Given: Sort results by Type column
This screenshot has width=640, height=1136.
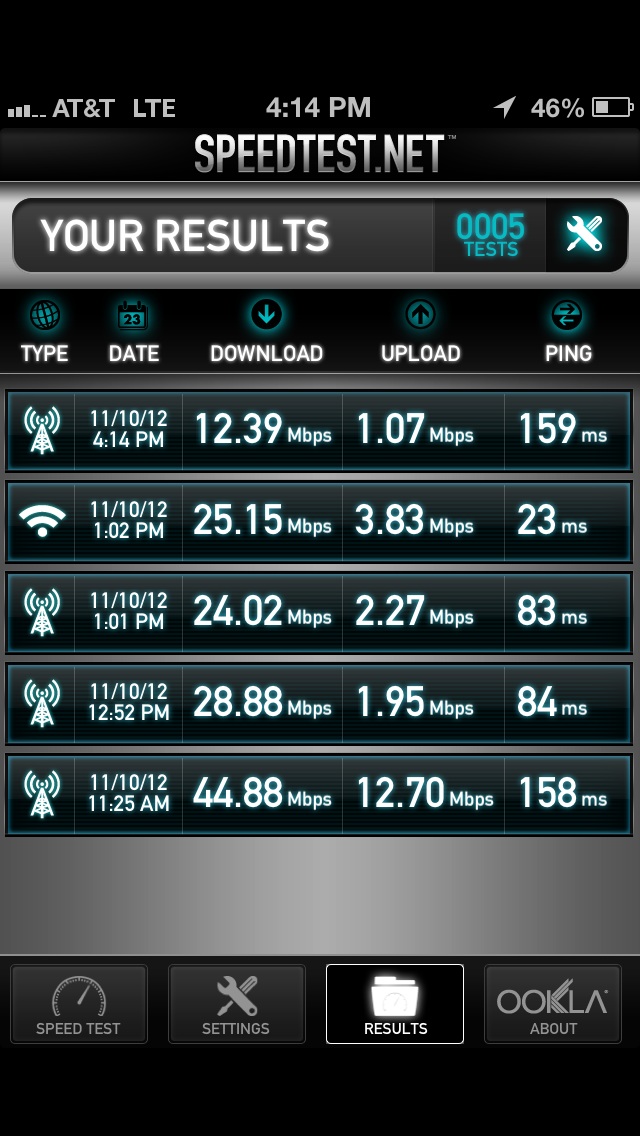Looking at the screenshot, I should point(44,333).
